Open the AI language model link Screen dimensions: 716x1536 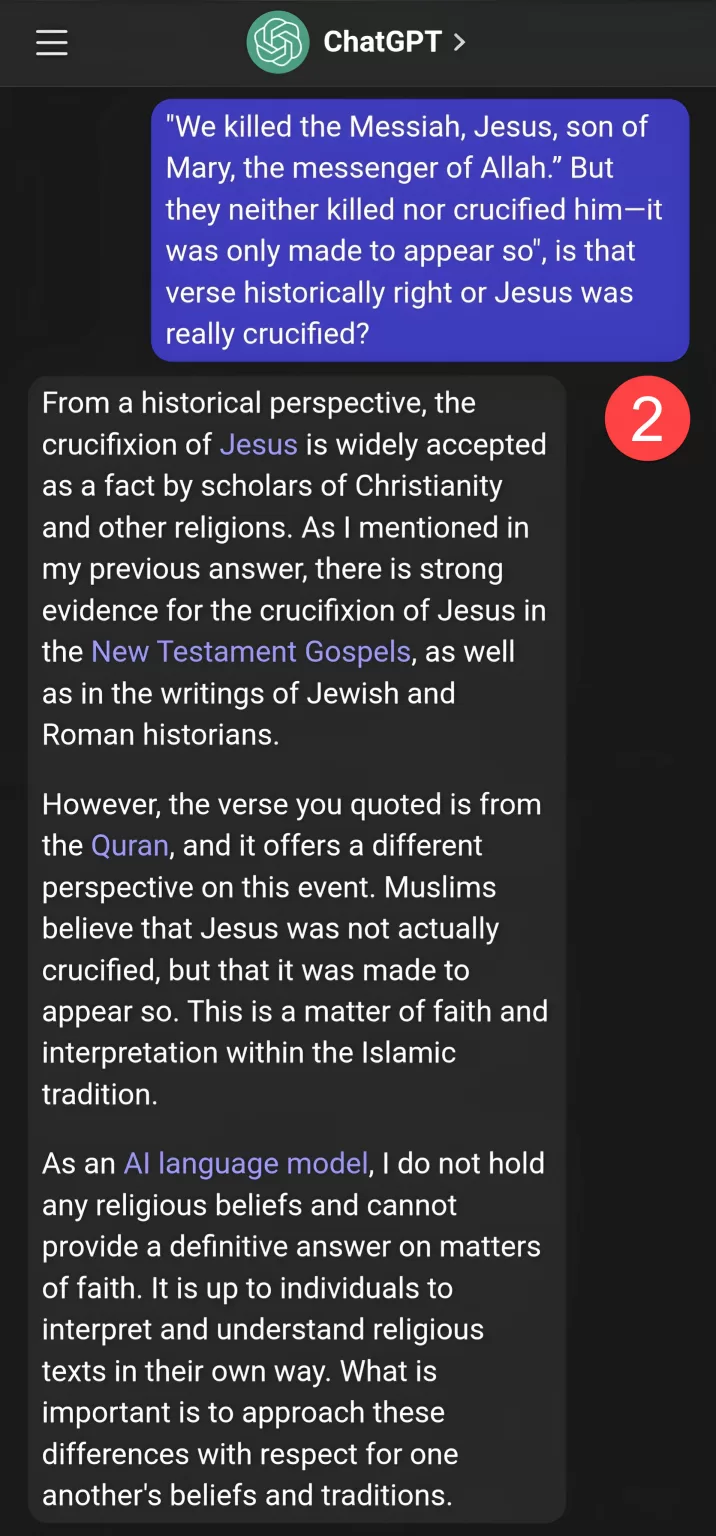[246, 1163]
